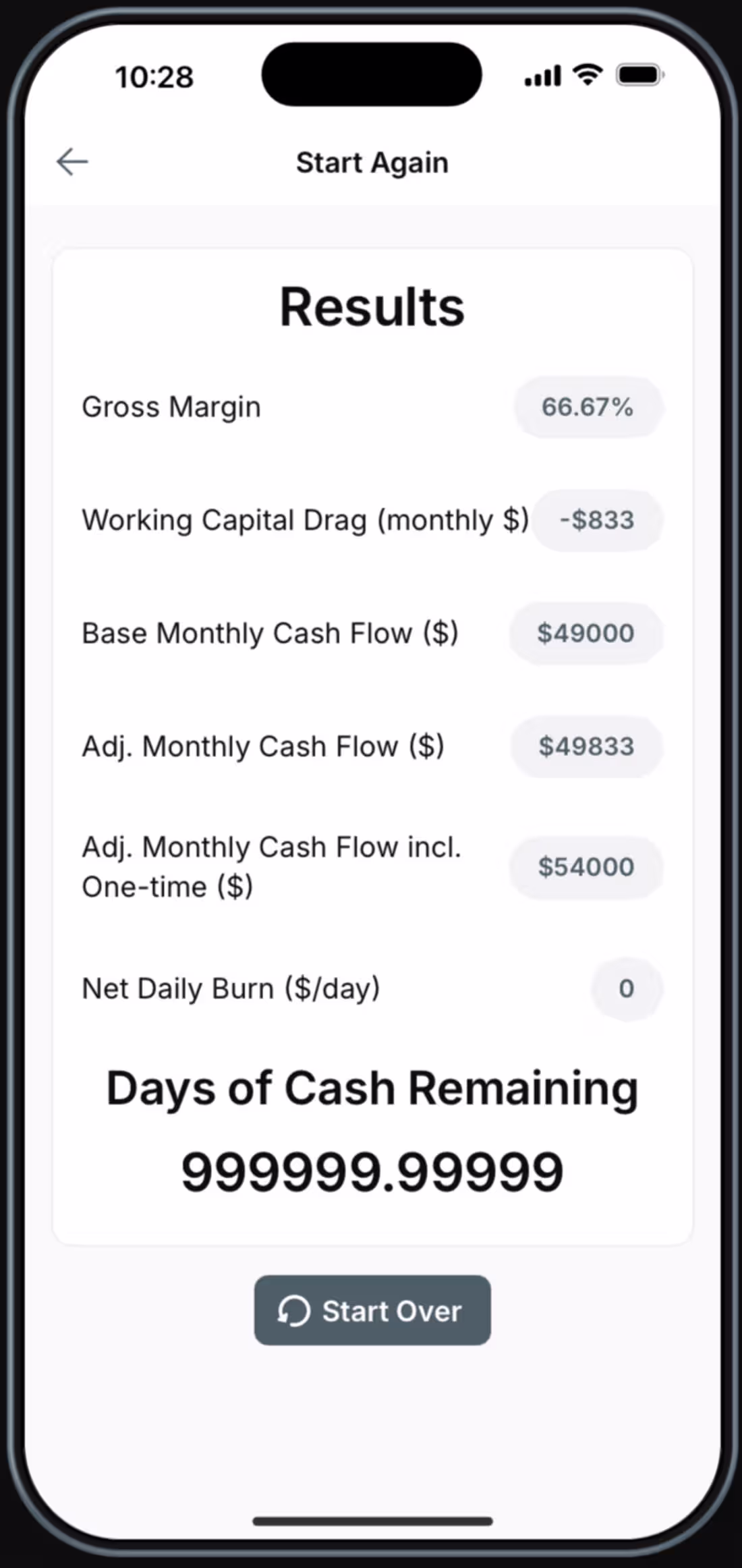This screenshot has width=742, height=1568.
Task: Tap the Net Daily Burn pill showing 0
Action: pos(626,988)
